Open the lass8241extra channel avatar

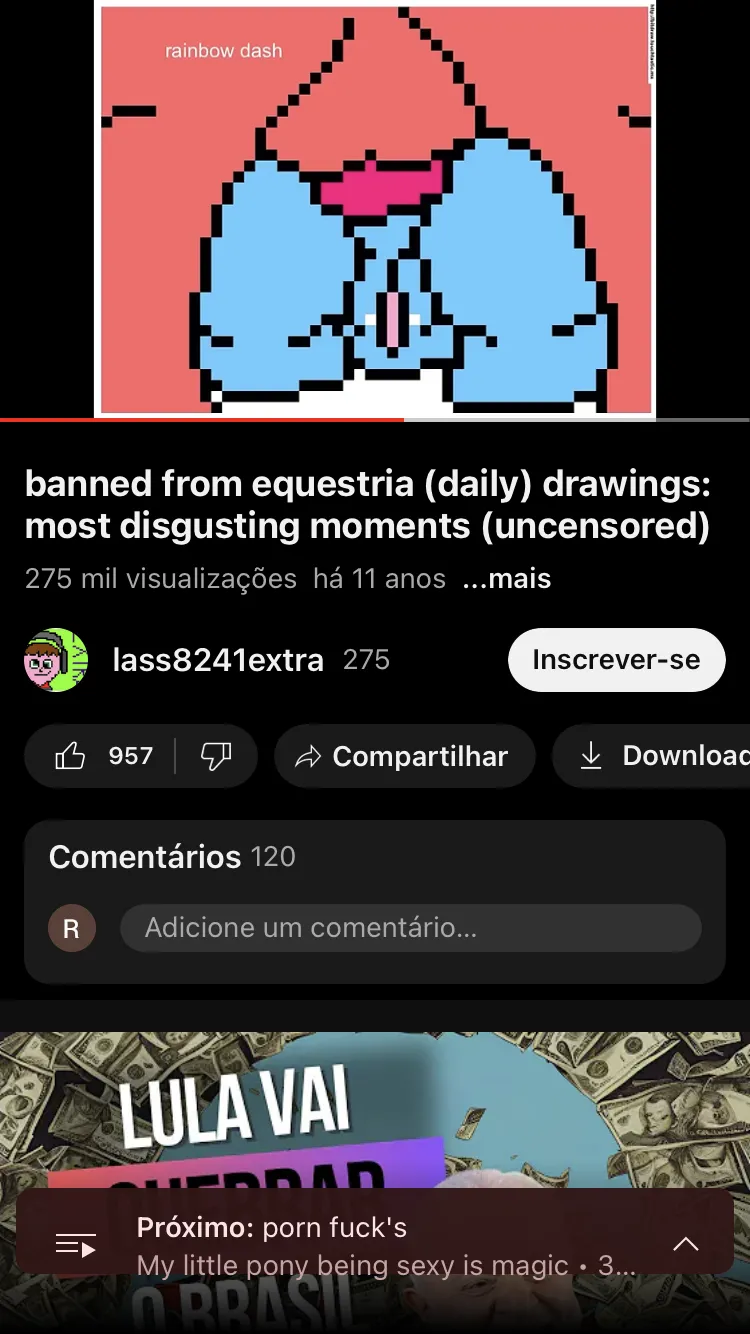(x=56, y=660)
